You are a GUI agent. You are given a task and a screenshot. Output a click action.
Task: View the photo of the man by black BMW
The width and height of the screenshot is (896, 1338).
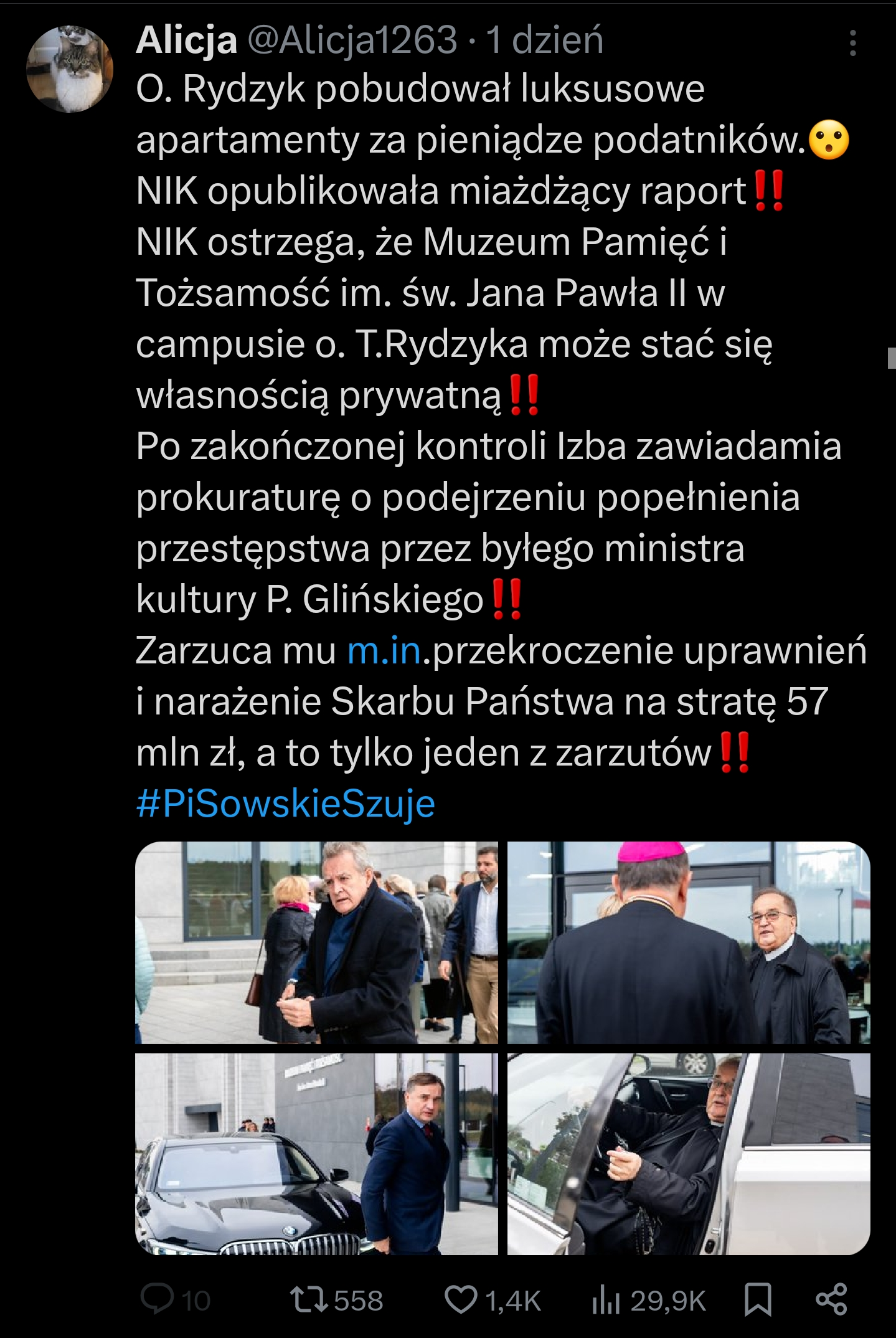[316, 1154]
